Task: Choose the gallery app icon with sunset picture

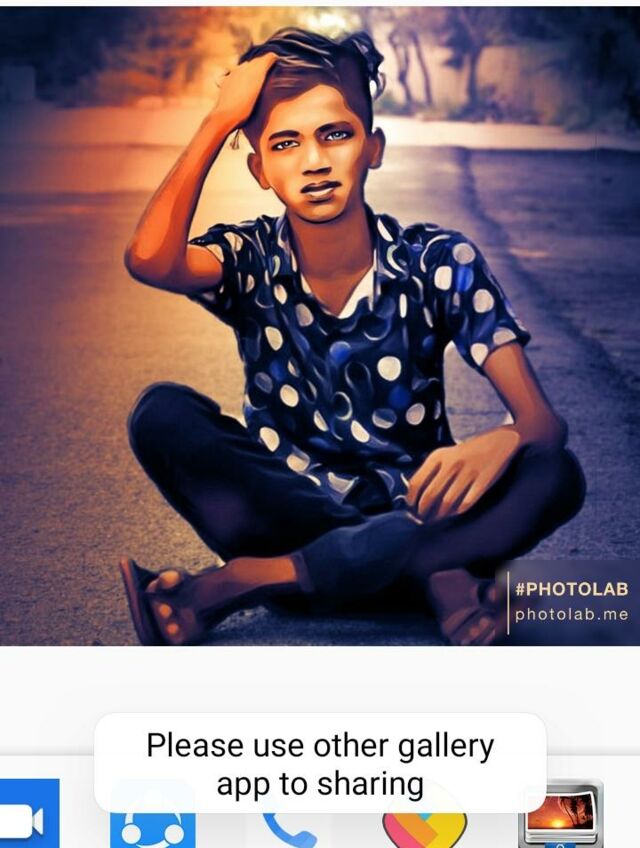Action: [x=561, y=814]
